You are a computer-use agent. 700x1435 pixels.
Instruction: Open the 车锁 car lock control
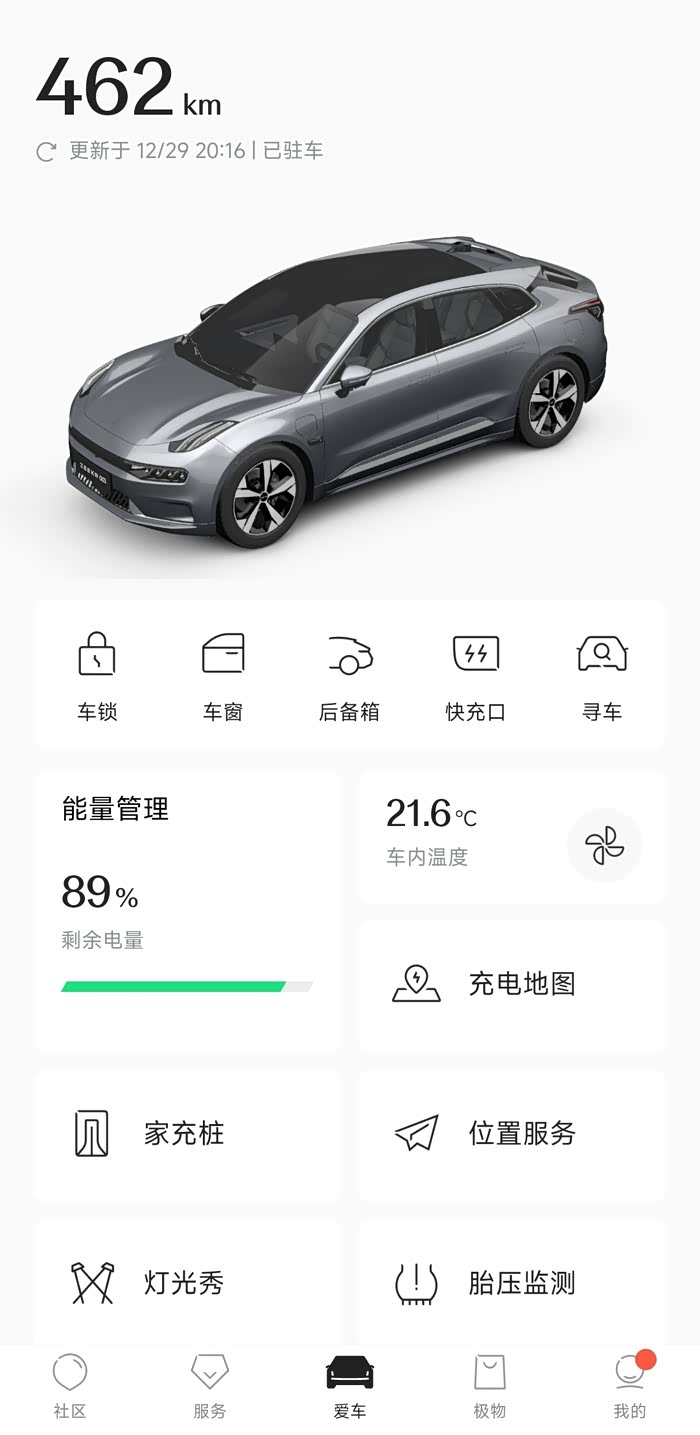point(97,675)
